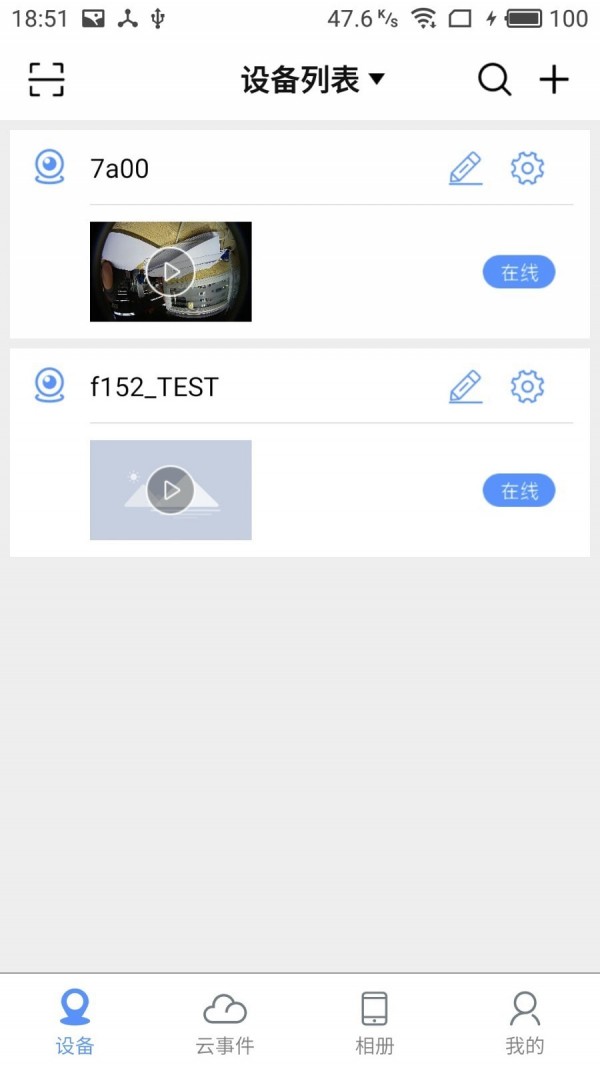Edit the name of device 7a00

pos(465,168)
